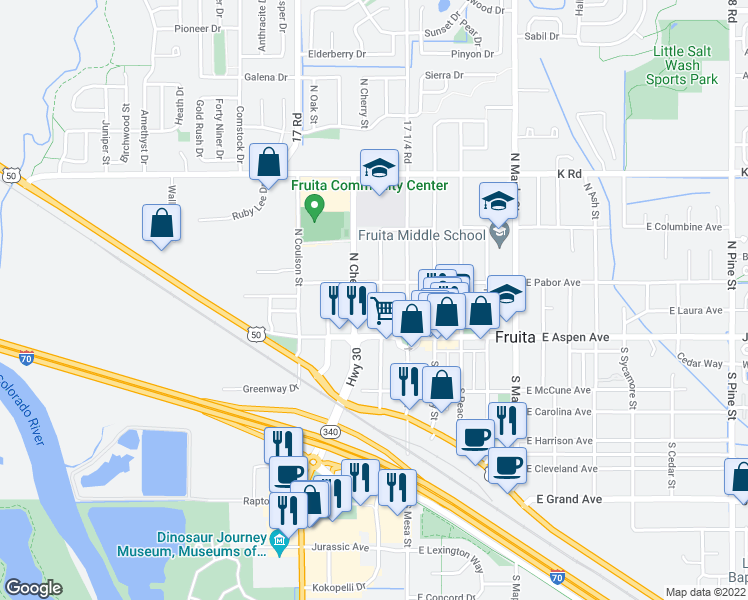Select the shopping bag marker west of Highway 50
748x600 pixels.
click(x=162, y=226)
